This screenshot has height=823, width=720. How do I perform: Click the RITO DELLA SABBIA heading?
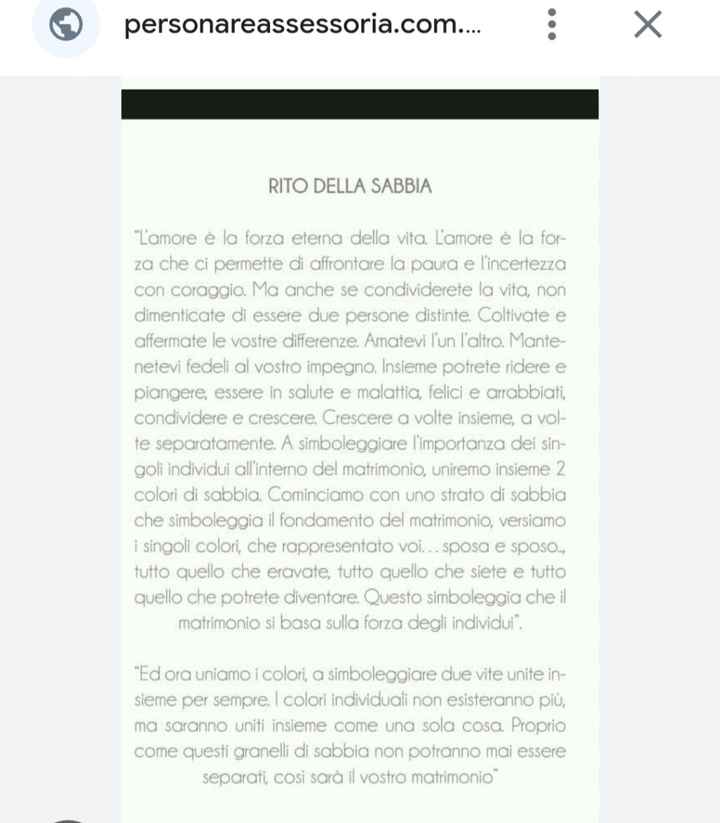(351, 185)
